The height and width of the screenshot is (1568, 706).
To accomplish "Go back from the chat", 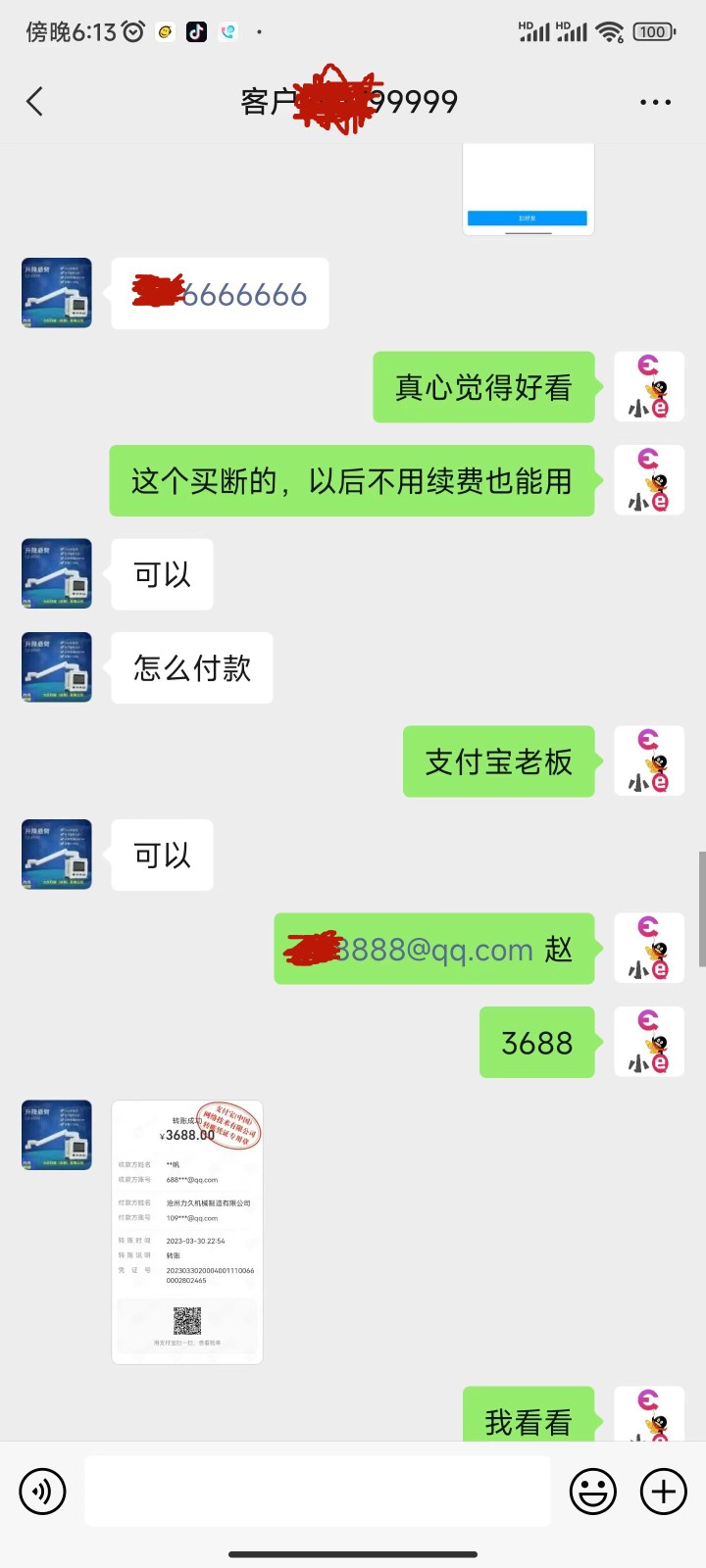I will point(35,101).
